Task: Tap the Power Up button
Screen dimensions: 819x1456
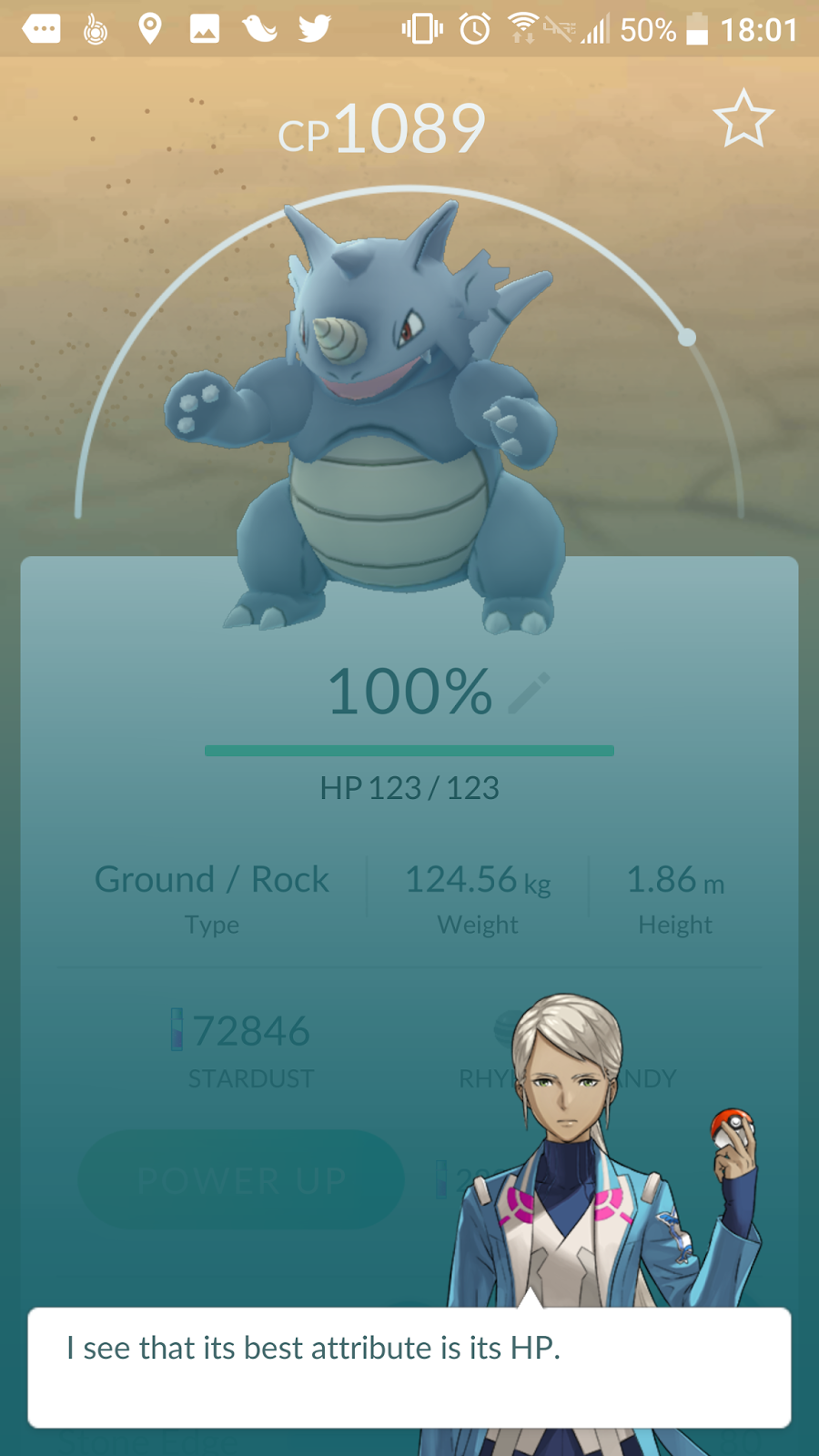Action: tap(241, 1179)
